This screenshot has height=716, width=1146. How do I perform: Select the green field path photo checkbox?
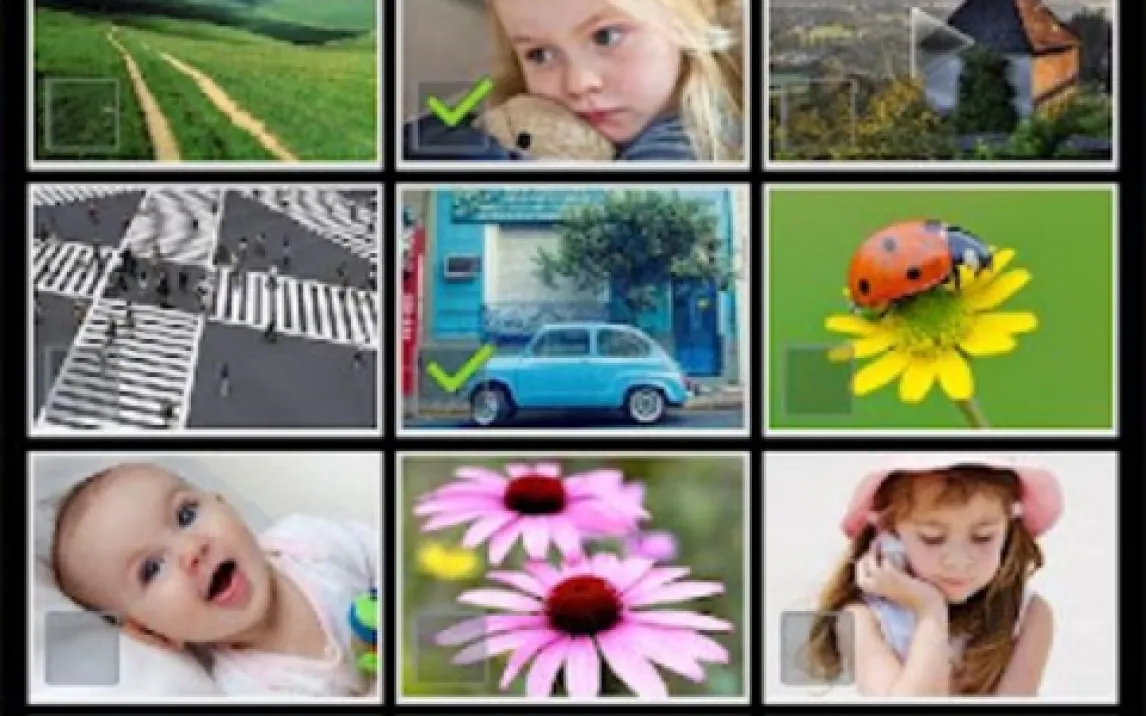[x=82, y=114]
